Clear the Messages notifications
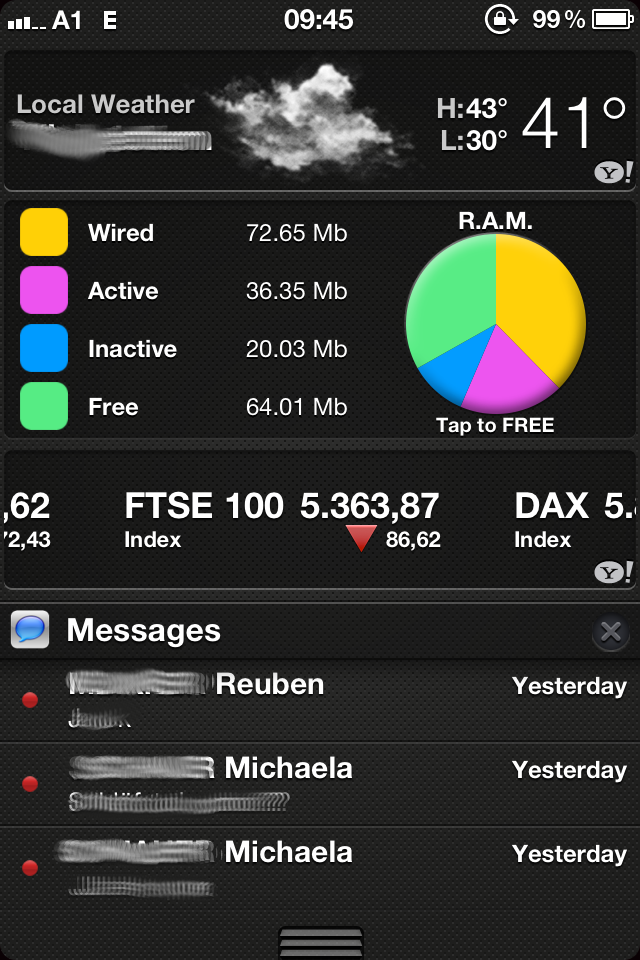Image resolution: width=640 pixels, height=960 pixels. tap(611, 632)
